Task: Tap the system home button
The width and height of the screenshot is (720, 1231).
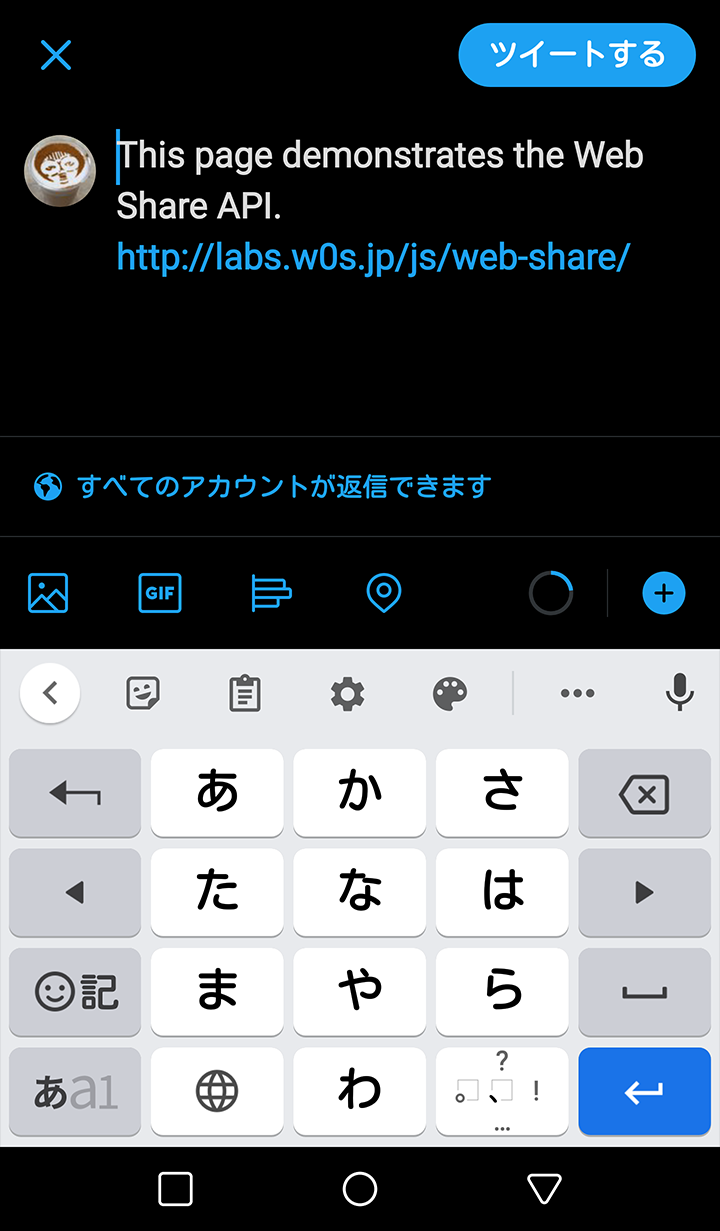Action: click(x=360, y=1189)
